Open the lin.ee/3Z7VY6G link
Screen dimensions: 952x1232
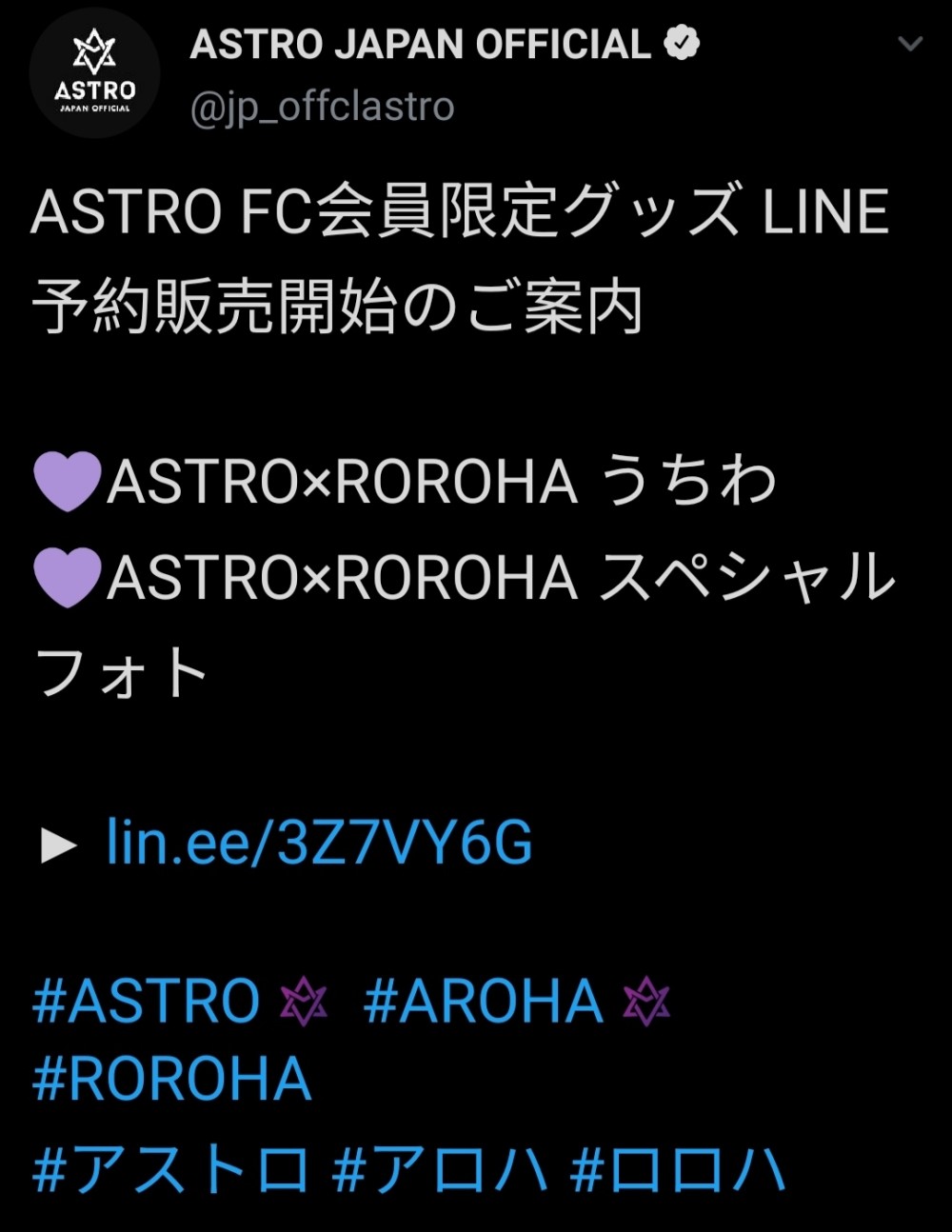319,843
